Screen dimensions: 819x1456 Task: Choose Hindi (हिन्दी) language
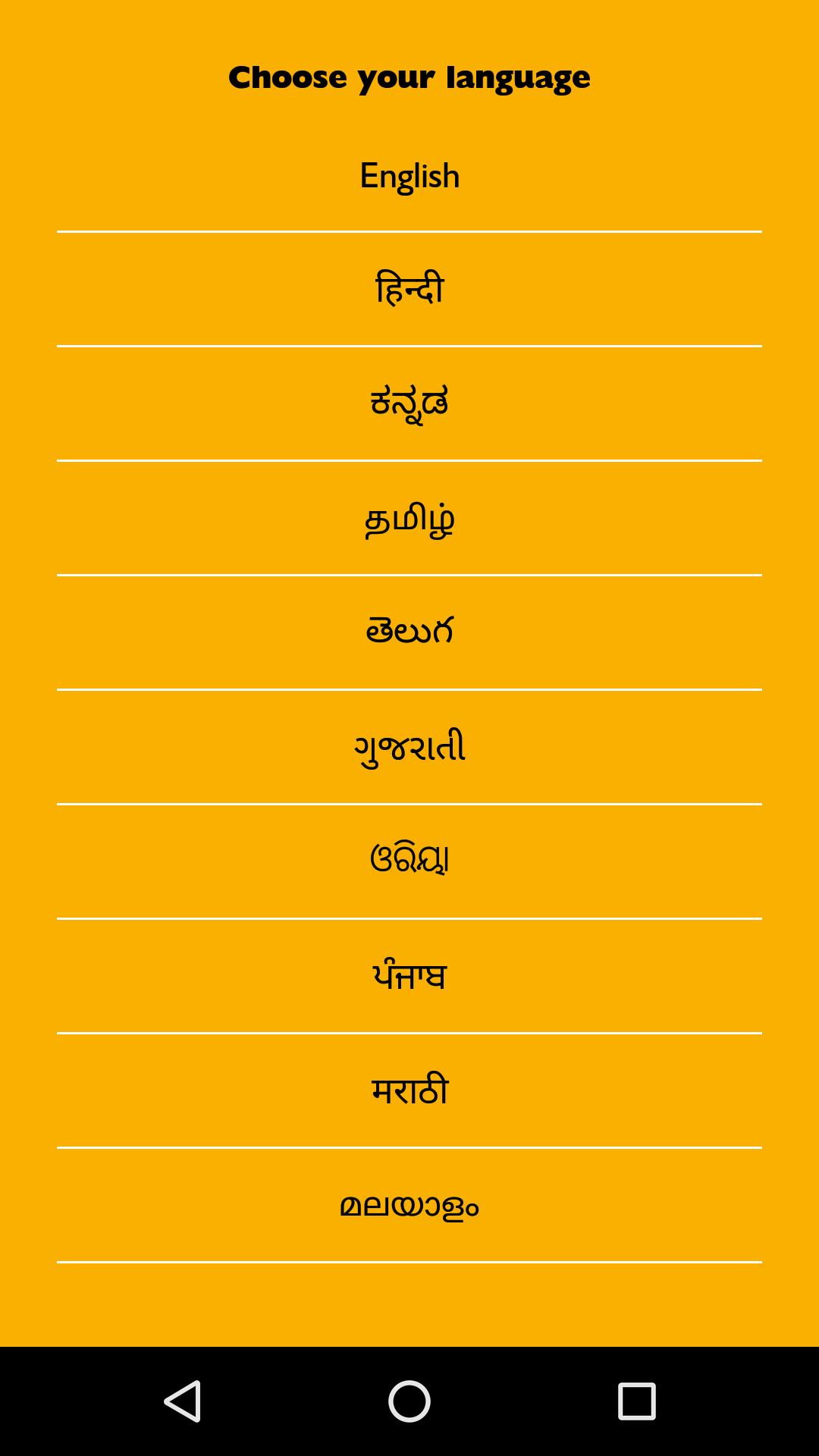409,290
